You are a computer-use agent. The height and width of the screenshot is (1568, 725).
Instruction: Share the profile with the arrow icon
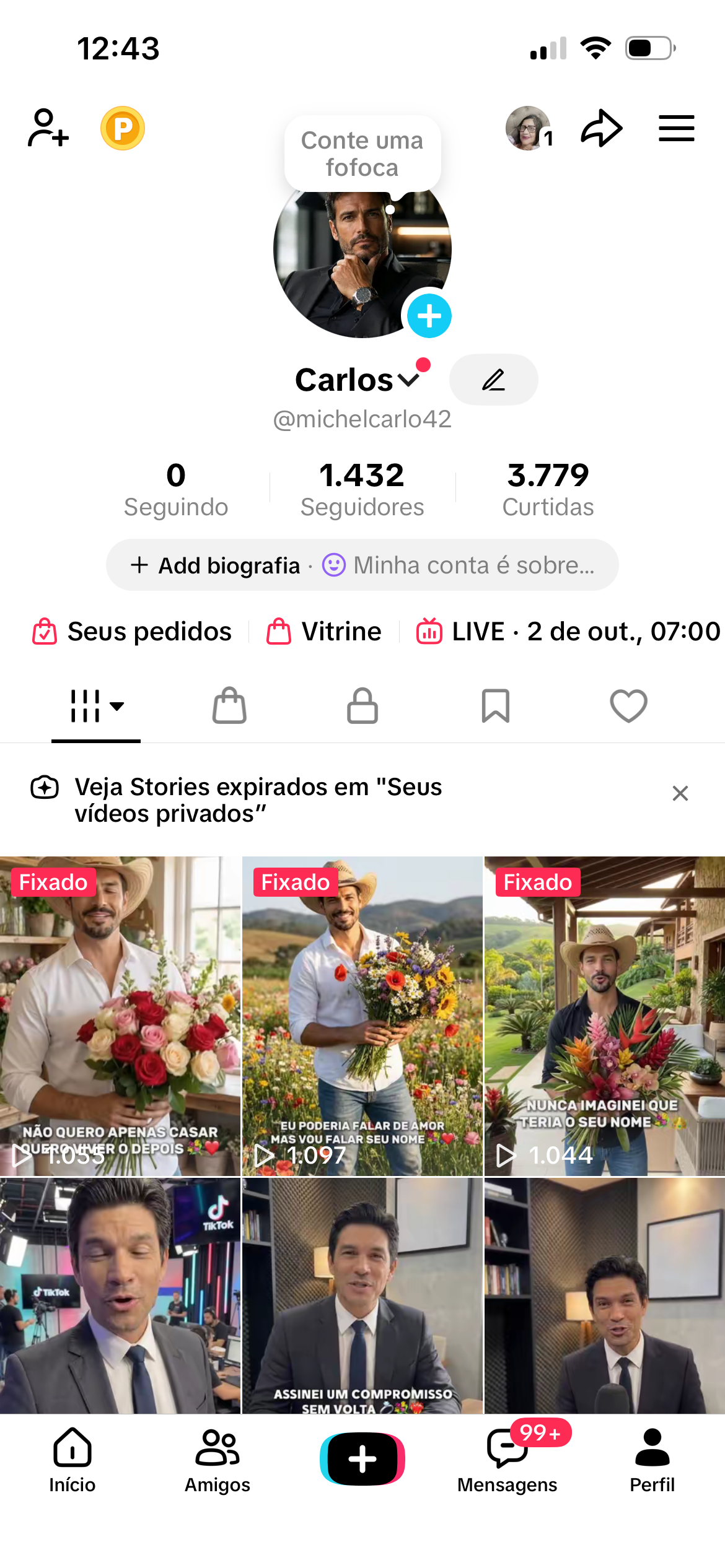point(601,128)
